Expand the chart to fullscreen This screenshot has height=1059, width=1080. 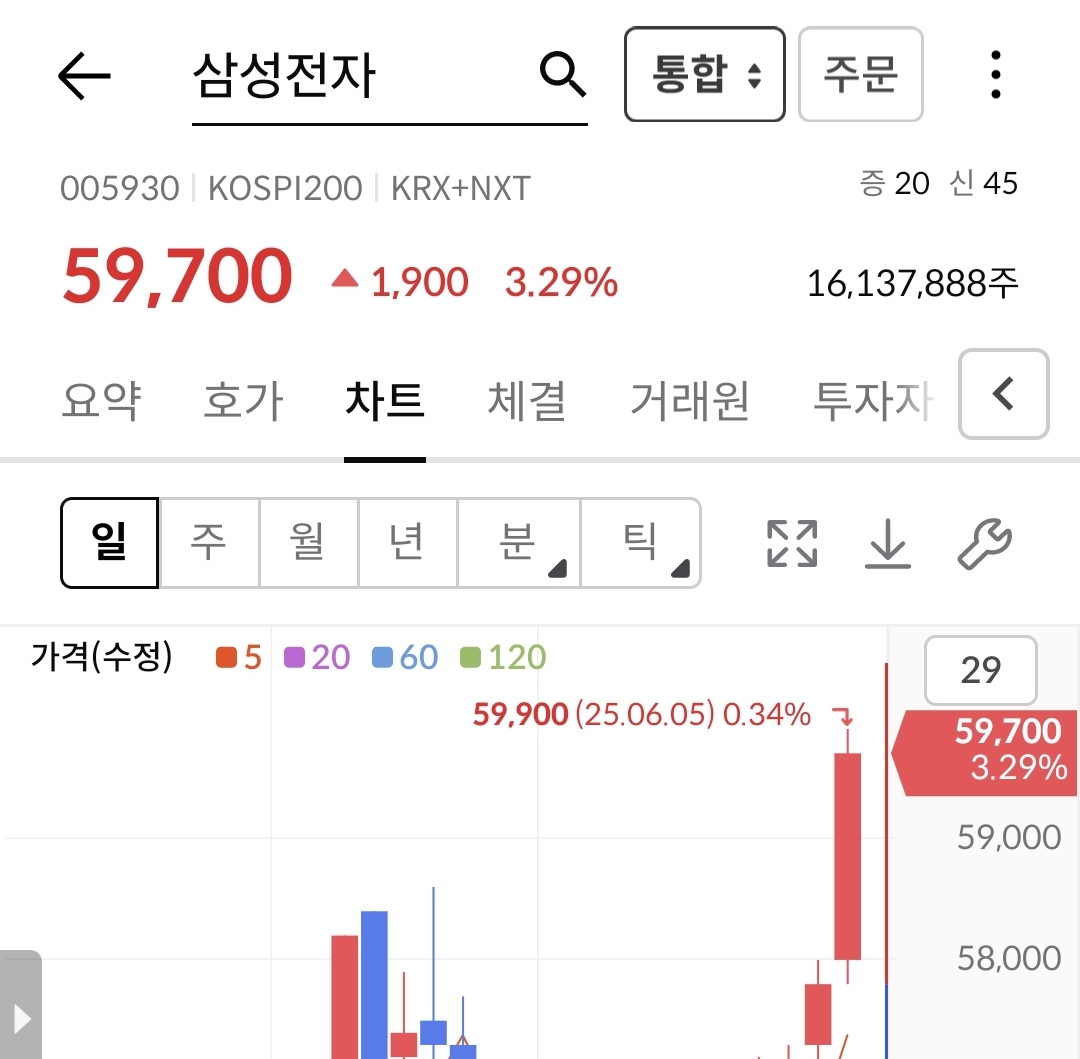point(792,544)
